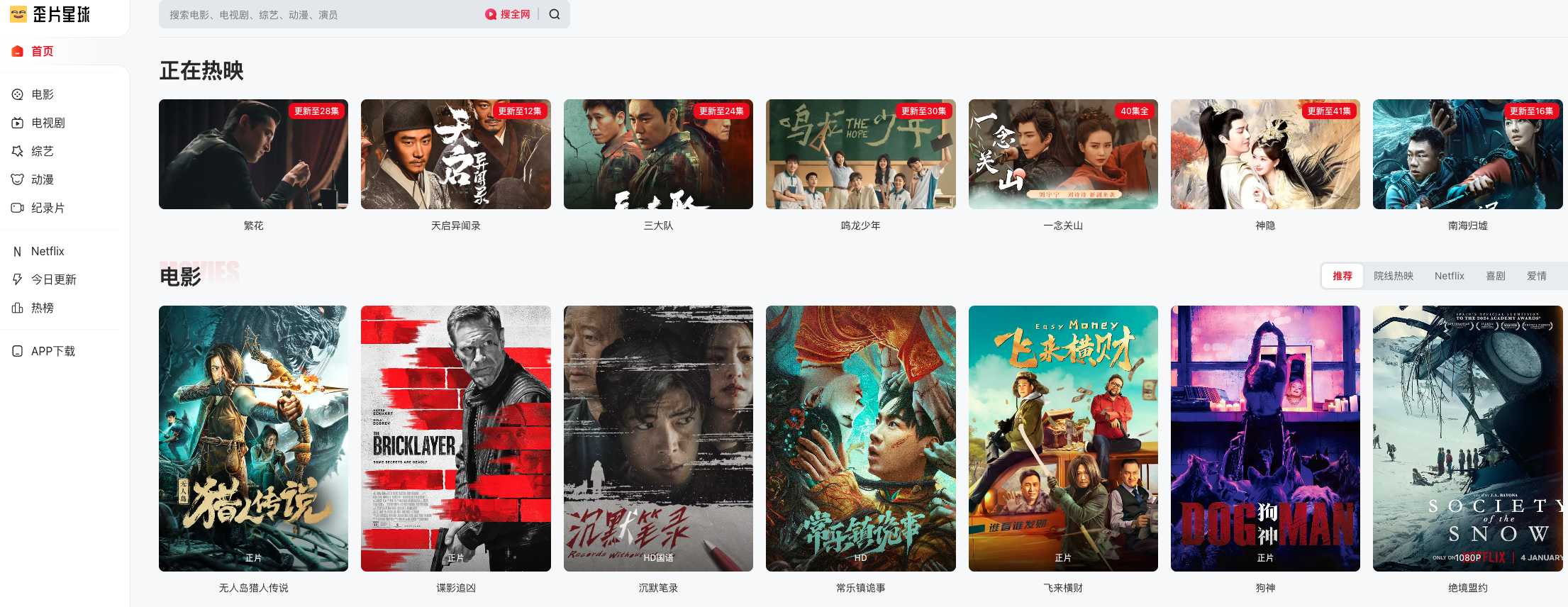Browse 纪录片 documentaries

pos(48,208)
